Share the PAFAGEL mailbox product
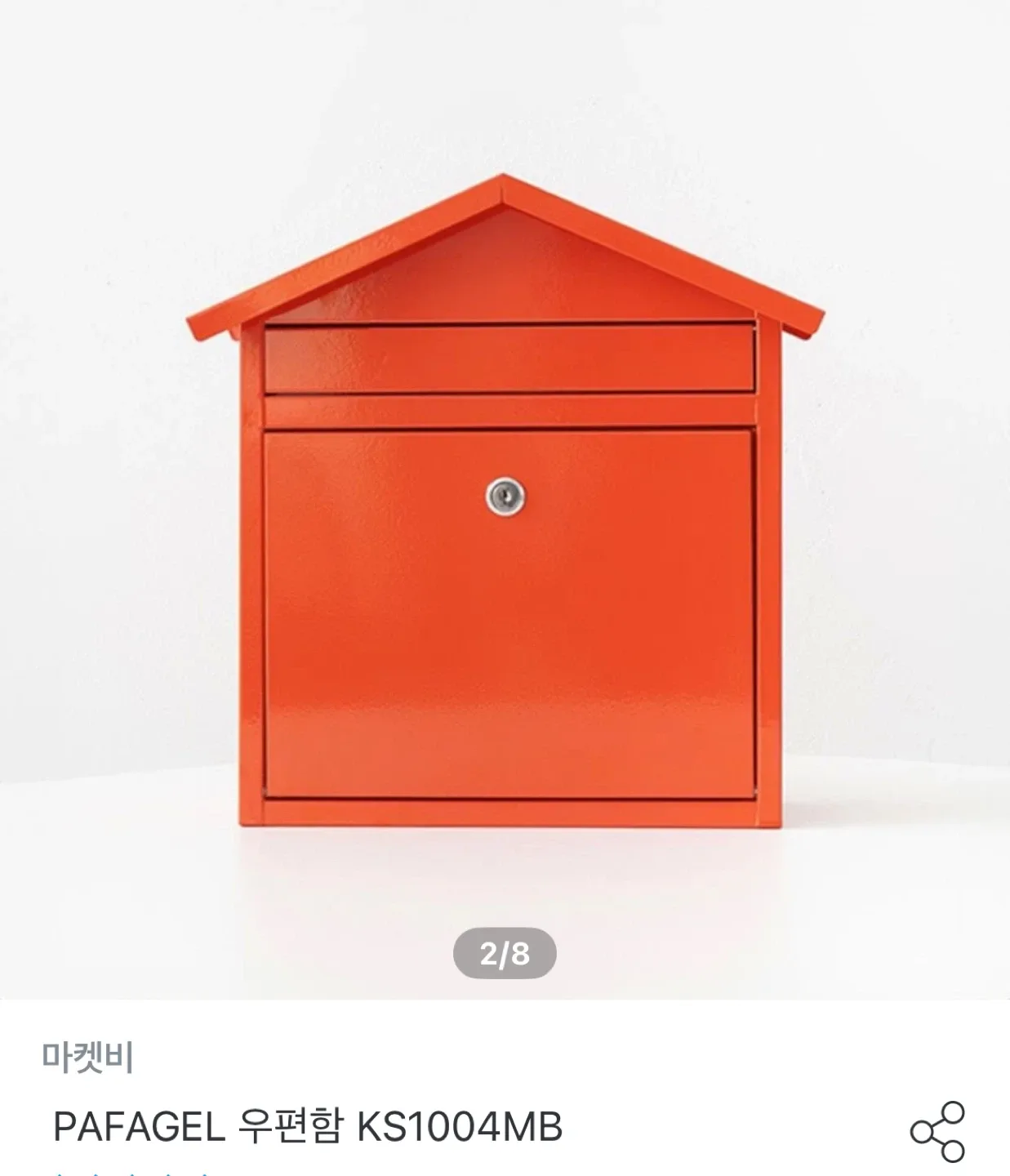Image resolution: width=1010 pixels, height=1176 pixels. click(x=937, y=1131)
